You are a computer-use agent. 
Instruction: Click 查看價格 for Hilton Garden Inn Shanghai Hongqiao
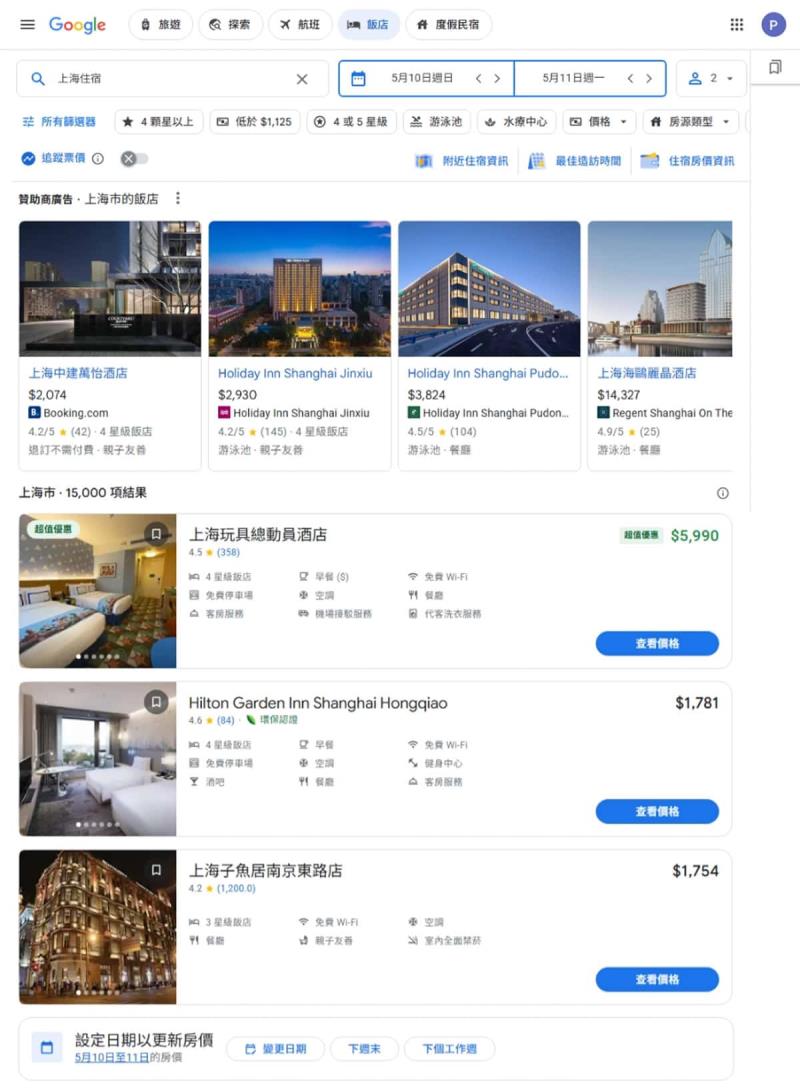[657, 811]
